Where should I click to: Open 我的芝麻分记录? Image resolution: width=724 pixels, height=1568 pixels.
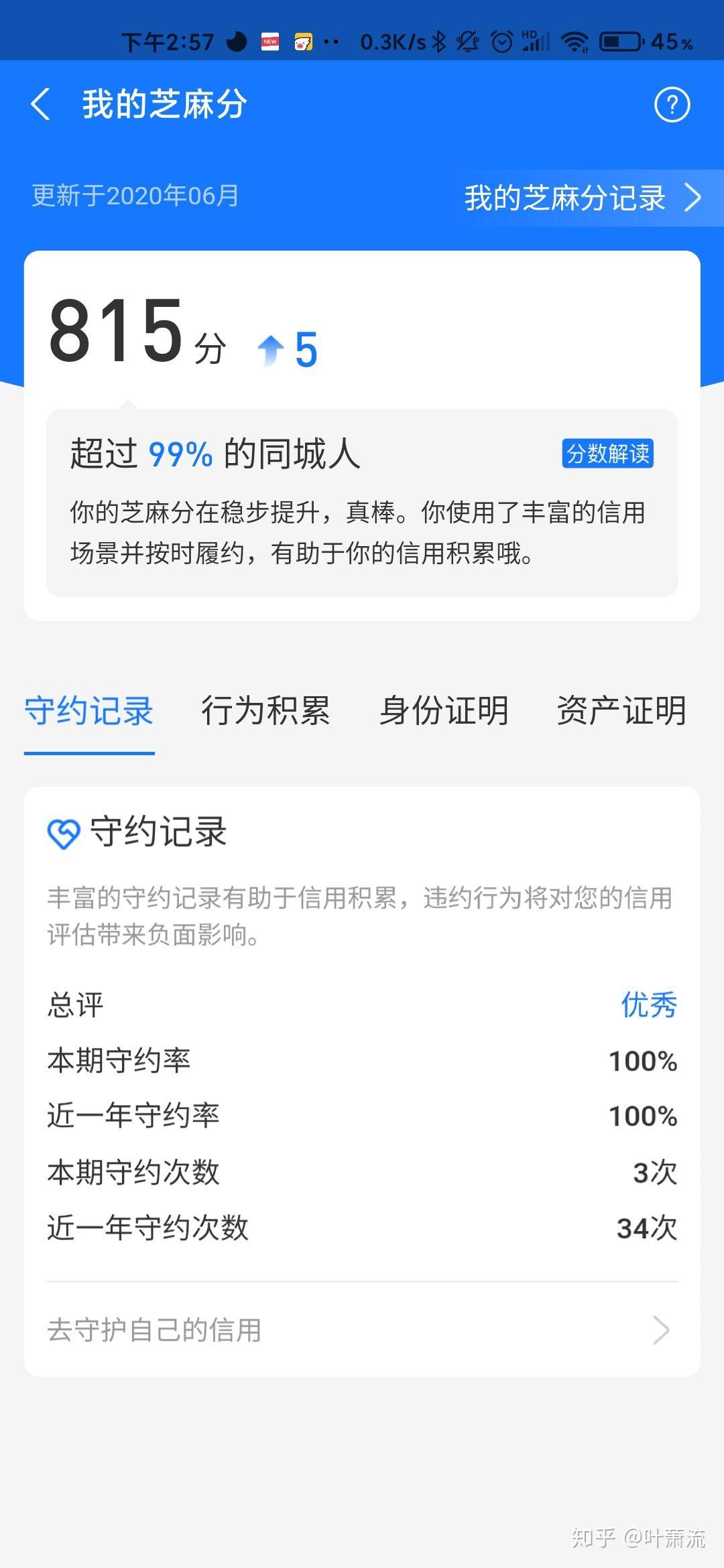(x=582, y=198)
